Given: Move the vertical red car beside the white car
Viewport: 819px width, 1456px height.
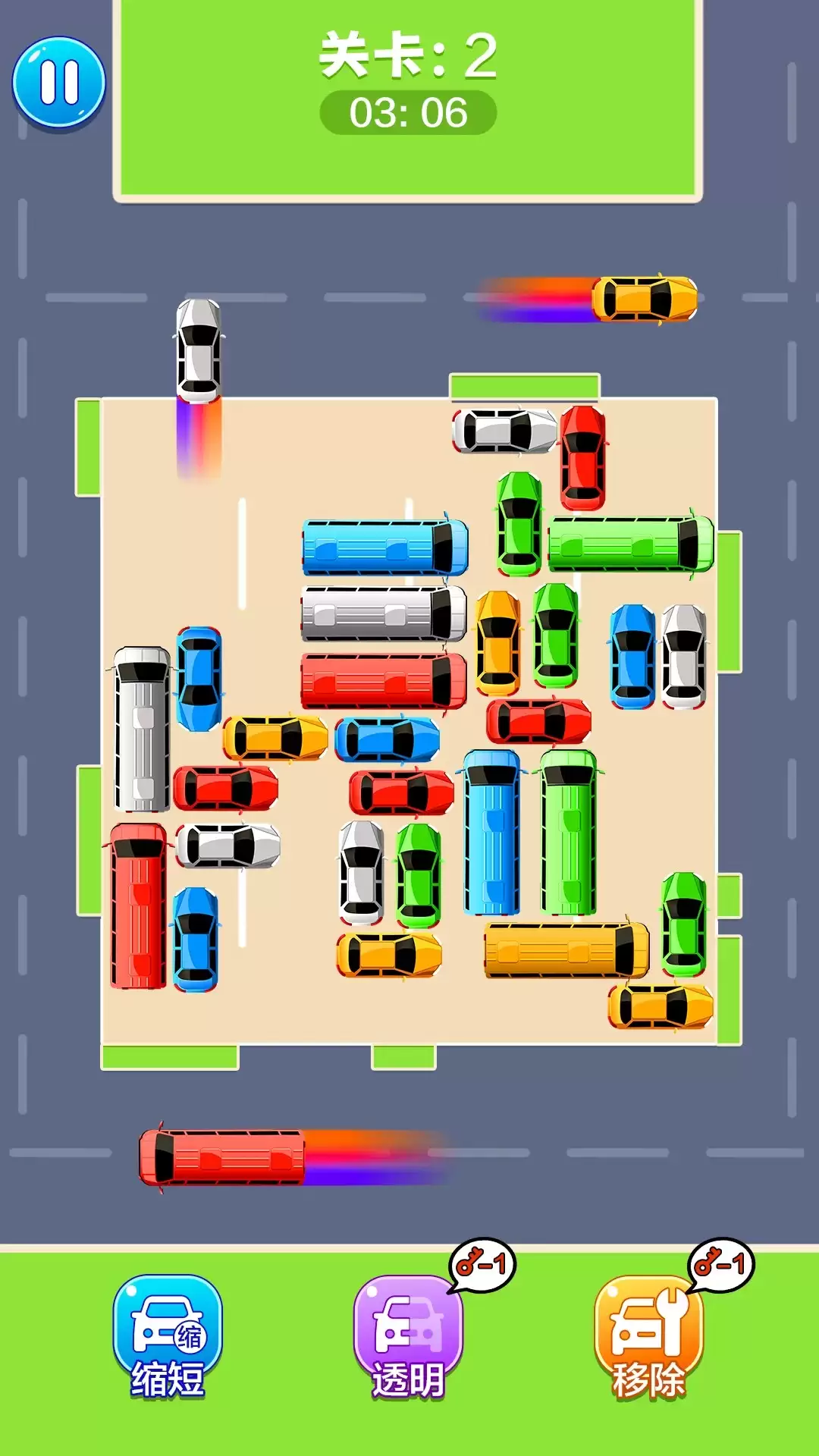Looking at the screenshot, I should (582, 457).
